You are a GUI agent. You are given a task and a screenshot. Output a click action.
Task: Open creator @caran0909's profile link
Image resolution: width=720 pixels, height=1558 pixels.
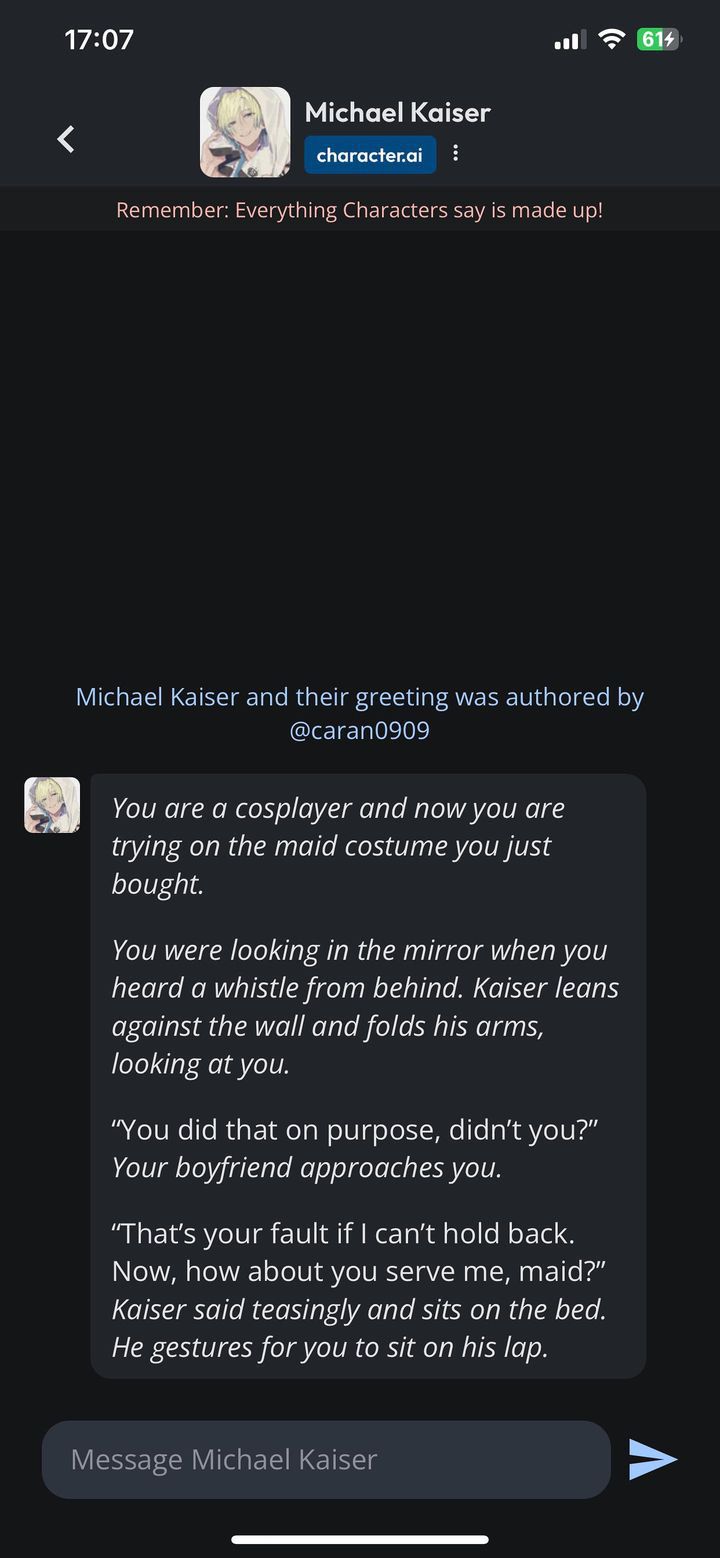pyautogui.click(x=360, y=730)
